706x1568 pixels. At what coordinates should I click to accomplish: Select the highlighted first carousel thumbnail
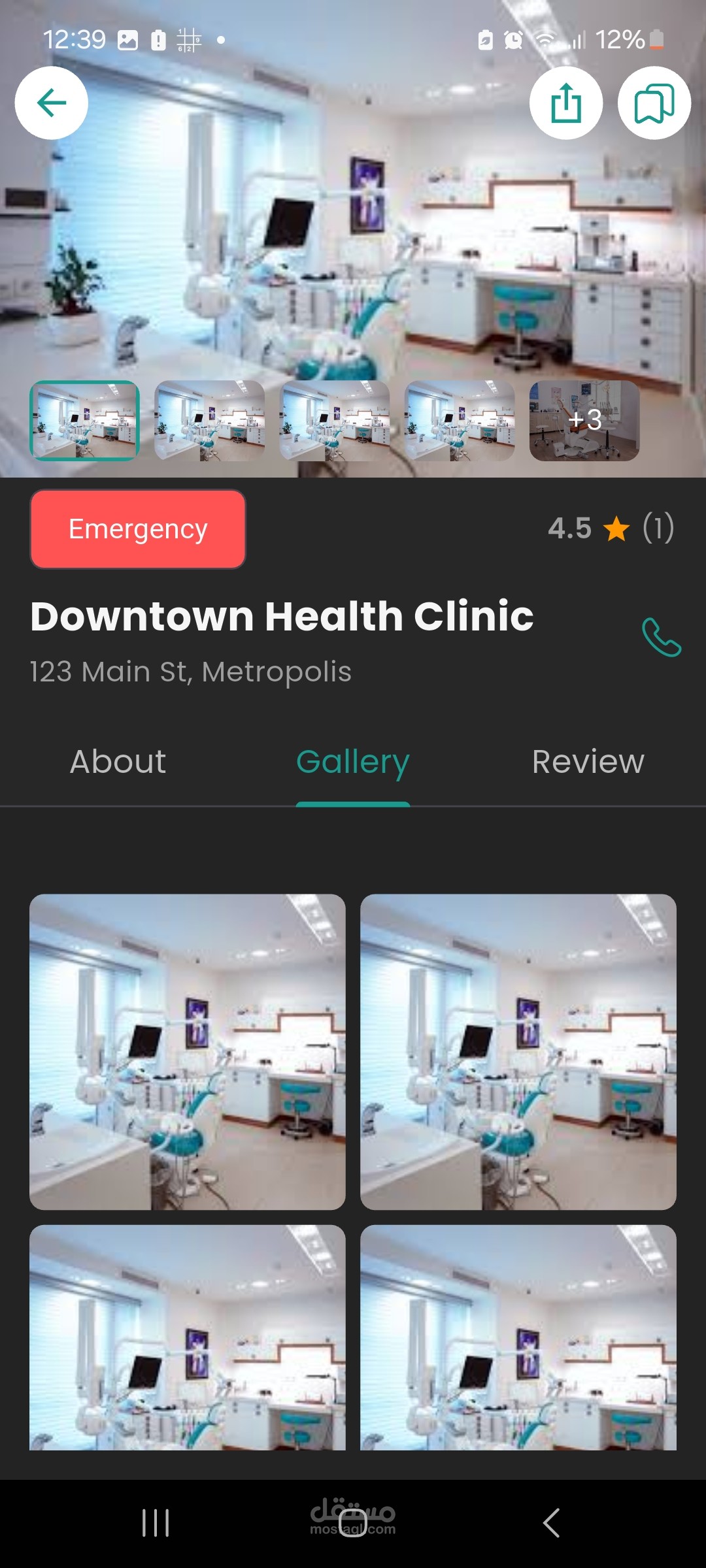pyautogui.click(x=84, y=421)
